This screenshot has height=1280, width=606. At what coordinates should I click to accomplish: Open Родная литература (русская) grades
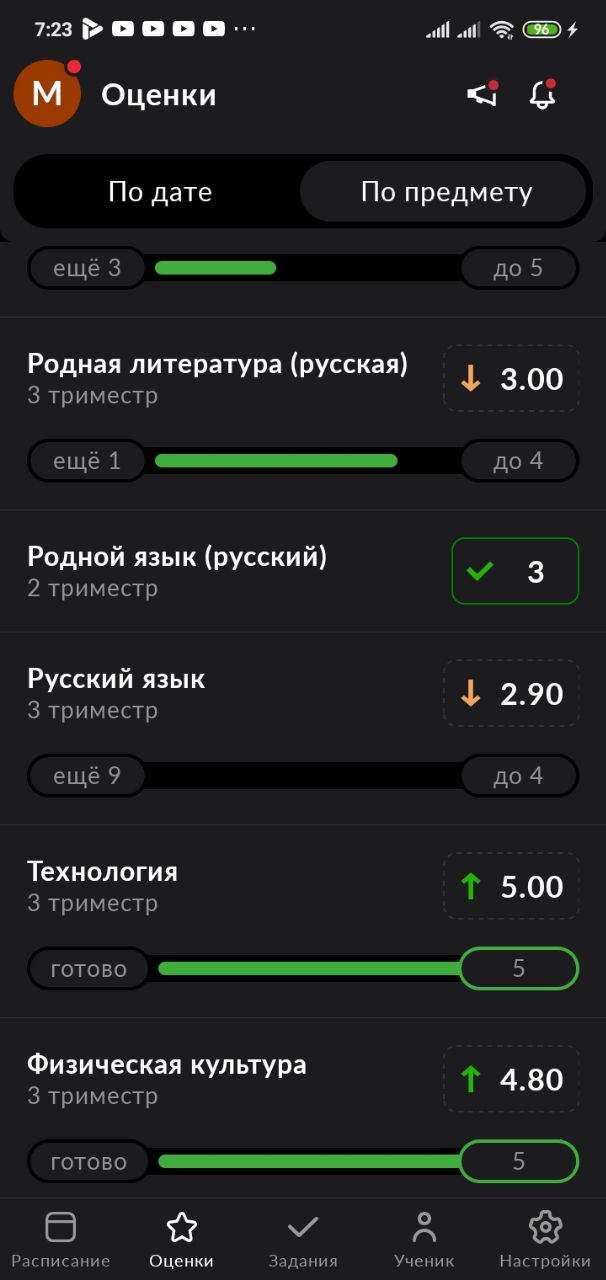tap(303, 414)
